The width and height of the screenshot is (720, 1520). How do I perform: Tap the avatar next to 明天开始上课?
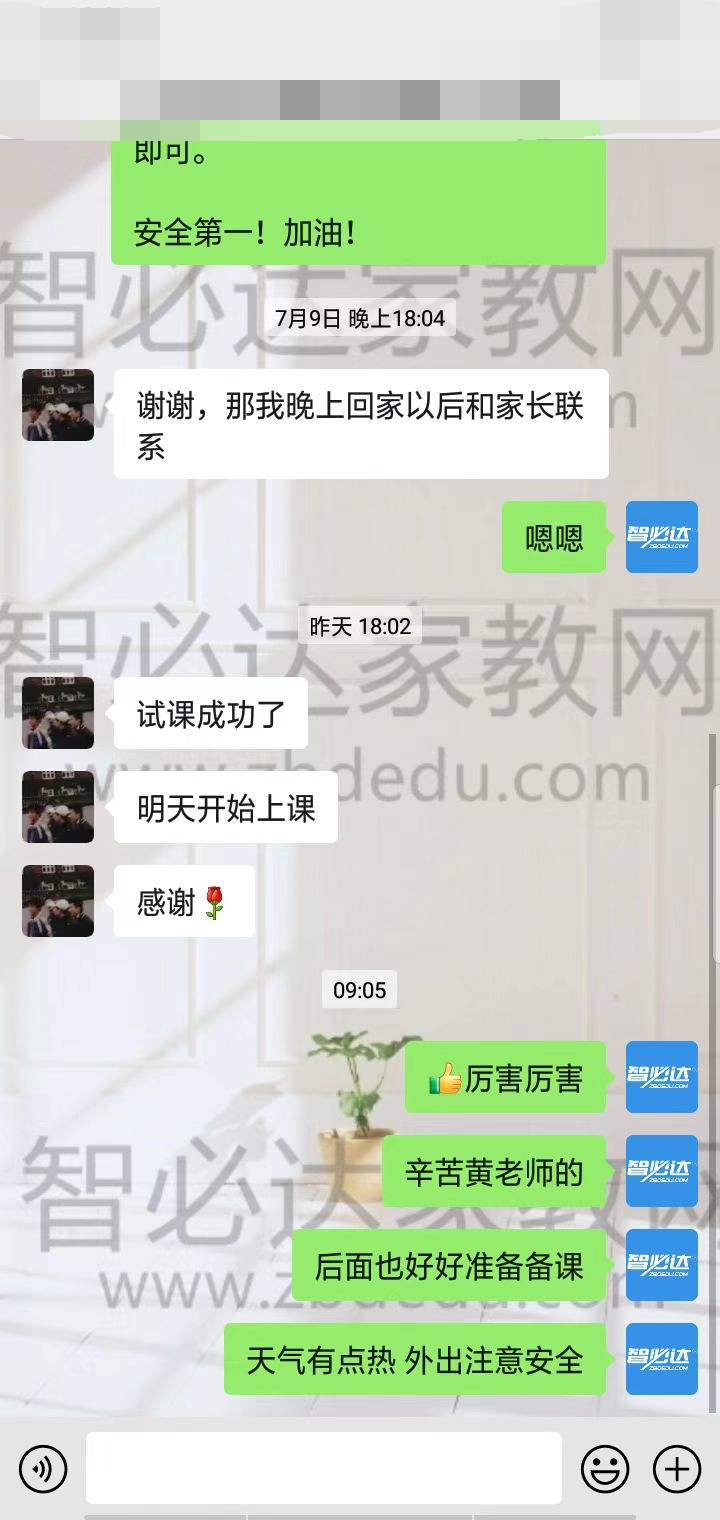(x=58, y=807)
